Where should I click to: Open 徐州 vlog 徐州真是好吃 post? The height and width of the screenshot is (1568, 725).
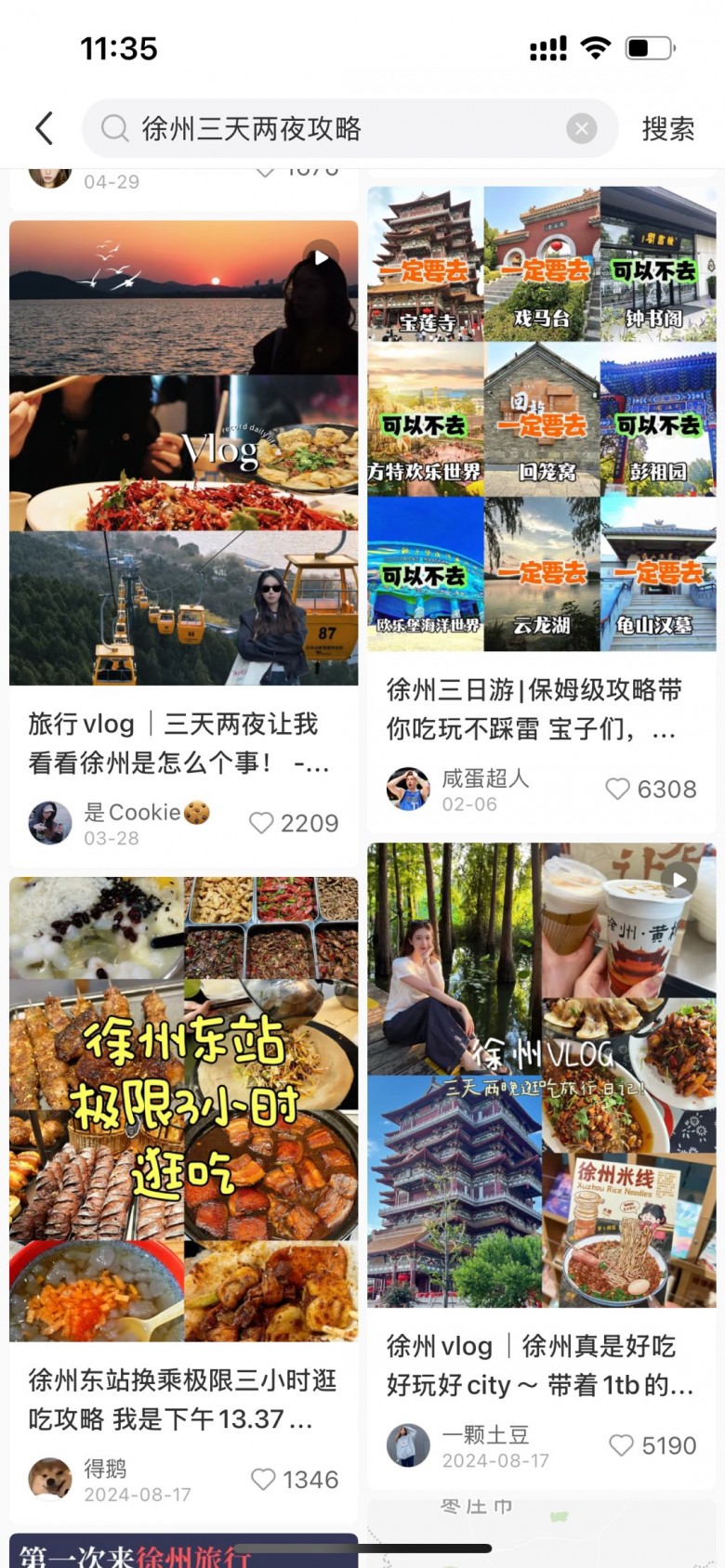542,1075
